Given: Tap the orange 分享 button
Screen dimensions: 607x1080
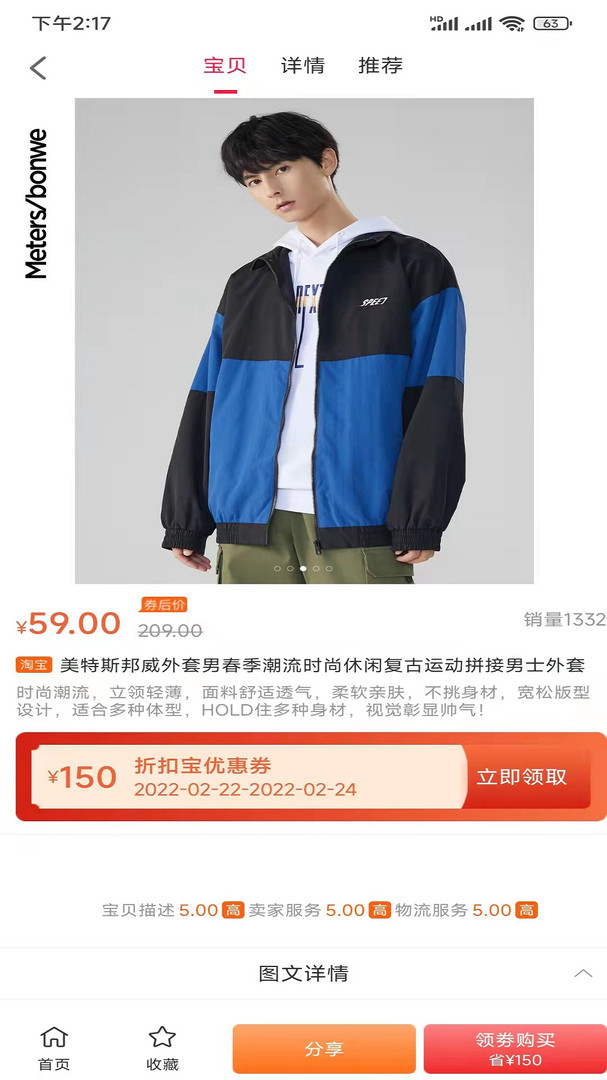Looking at the screenshot, I should [x=324, y=1048].
